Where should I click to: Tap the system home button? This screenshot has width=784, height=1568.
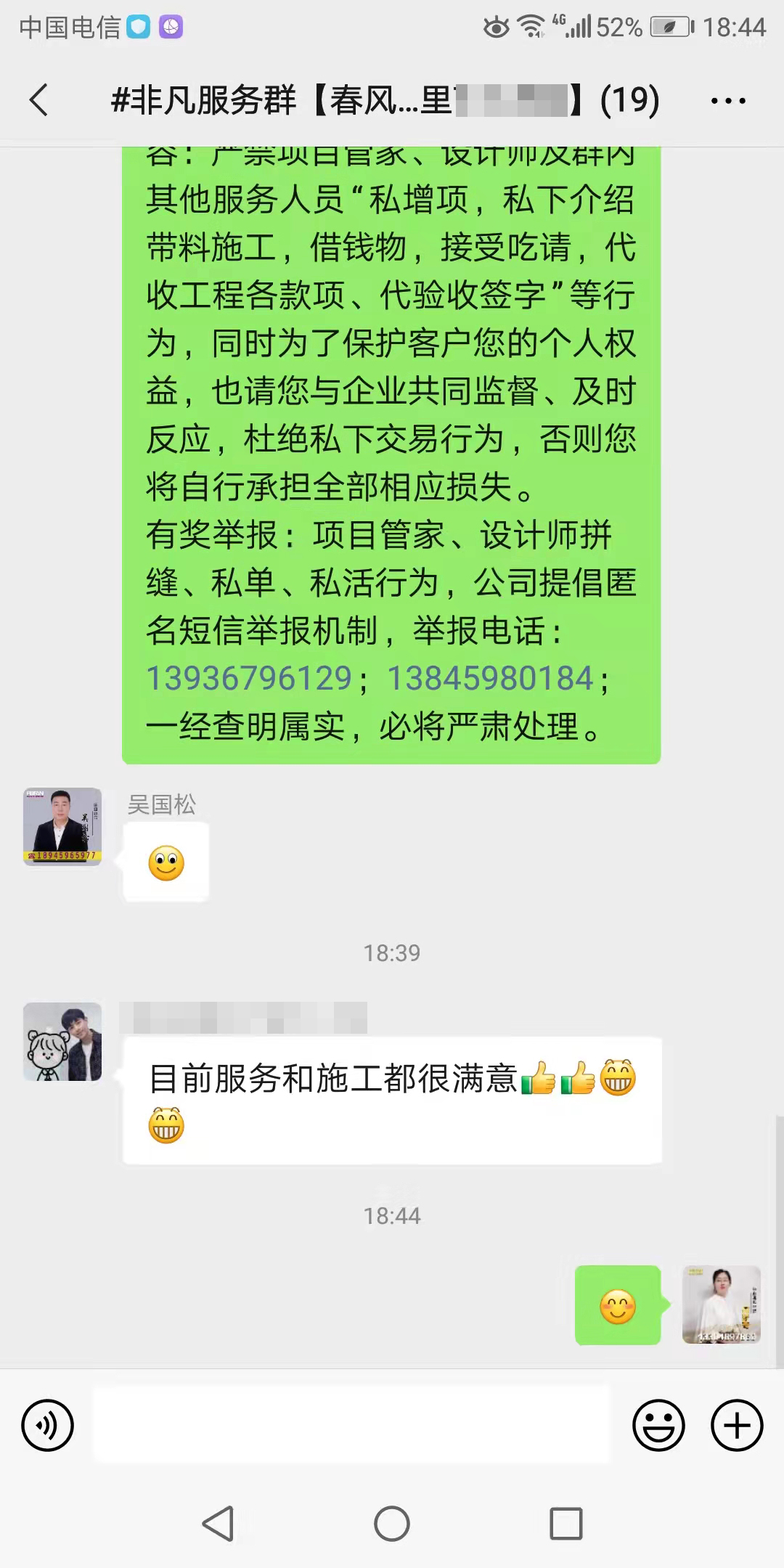click(392, 1524)
